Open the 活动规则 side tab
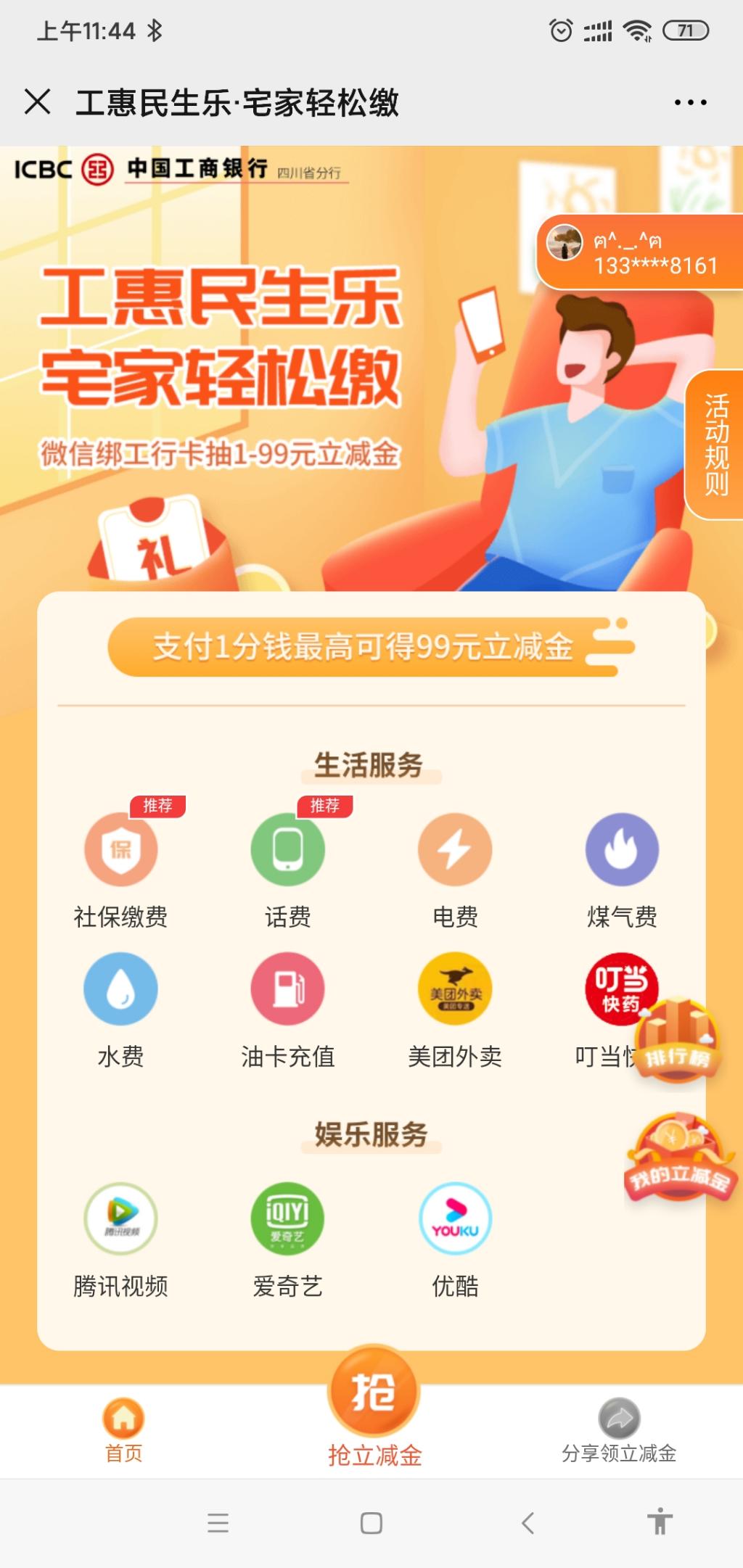This screenshot has width=743, height=1568. point(715,445)
